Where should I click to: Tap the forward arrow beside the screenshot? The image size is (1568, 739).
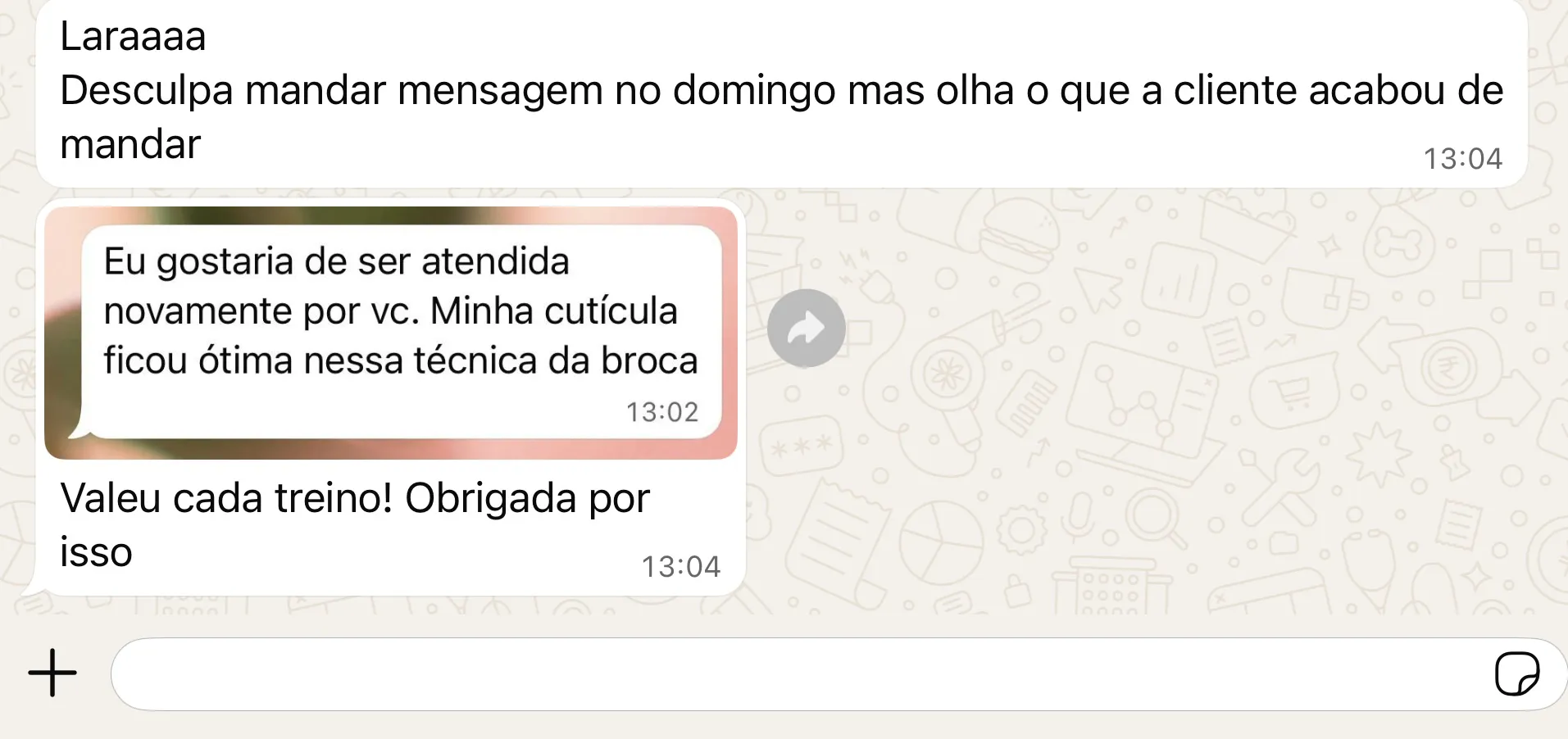[x=807, y=328]
